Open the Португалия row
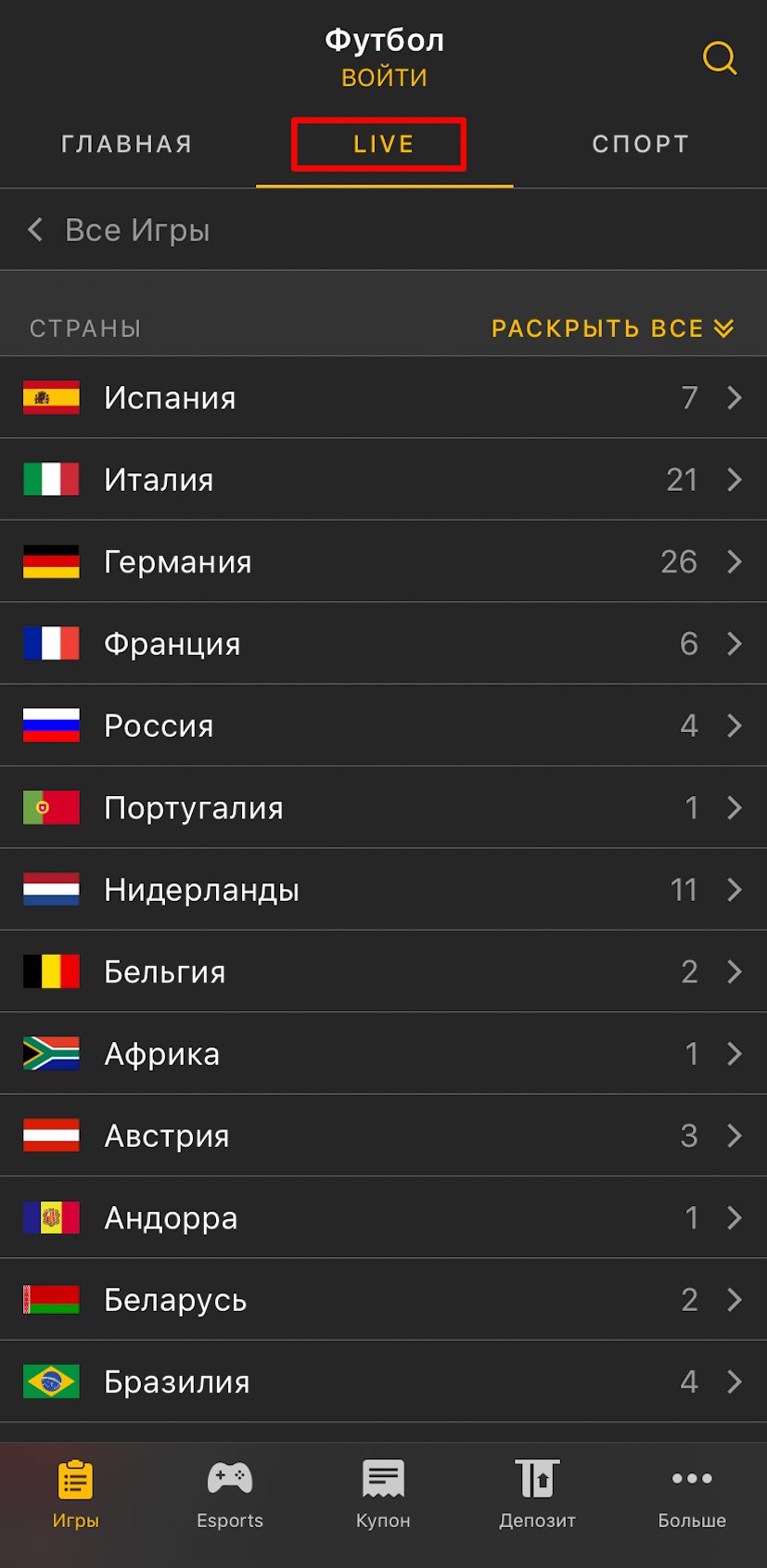Image resolution: width=767 pixels, height=1568 pixels. pos(383,808)
